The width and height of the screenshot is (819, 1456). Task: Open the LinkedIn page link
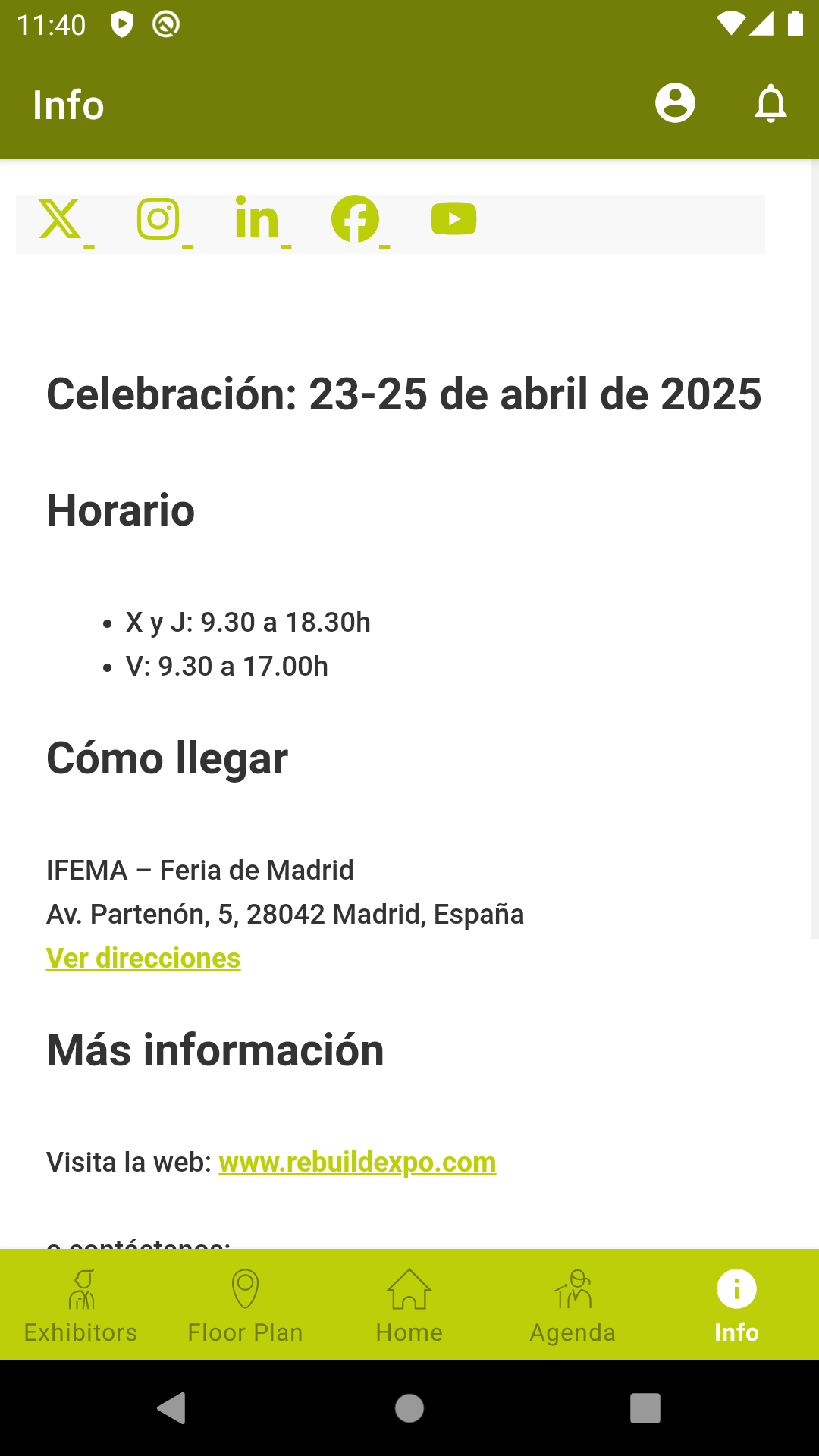click(256, 220)
